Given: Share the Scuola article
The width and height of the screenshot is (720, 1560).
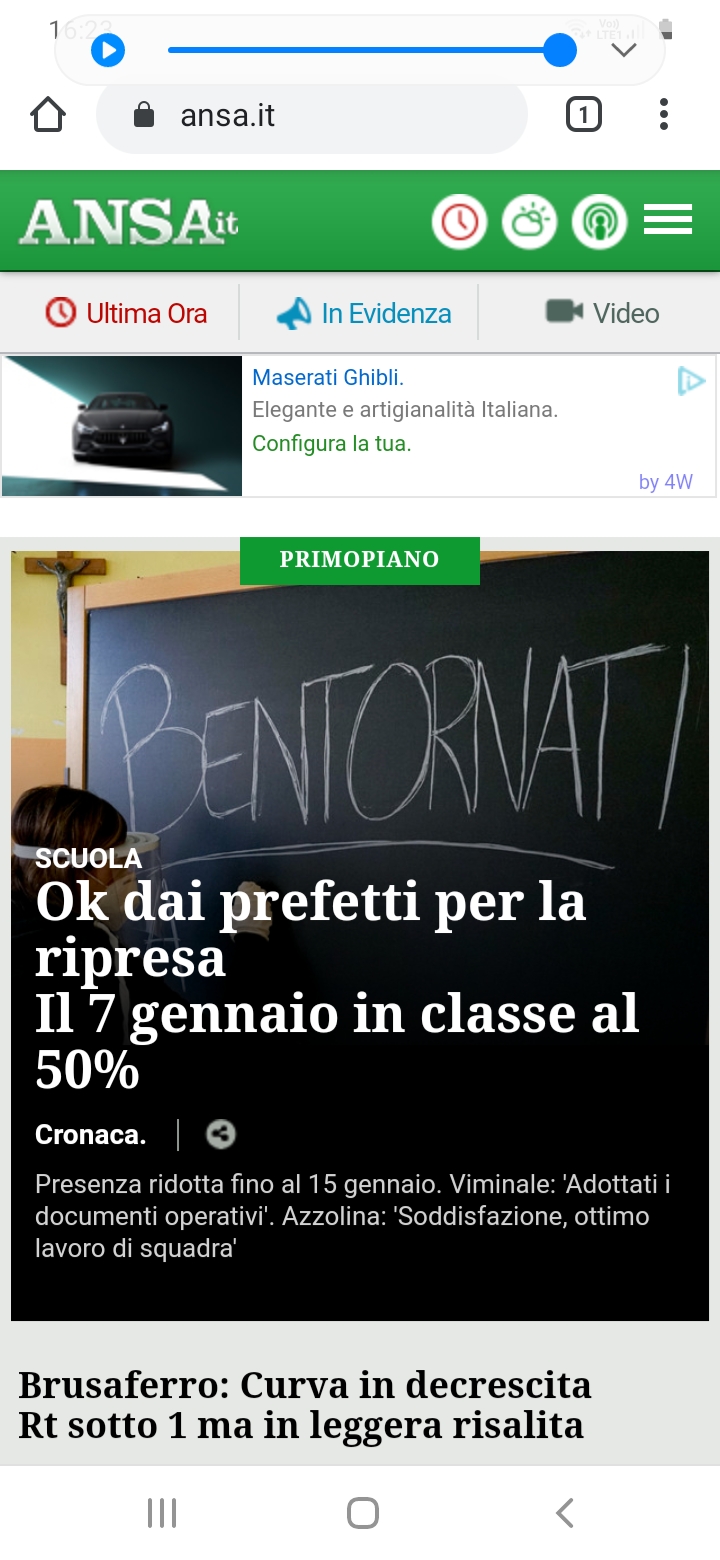Looking at the screenshot, I should tap(221, 1134).
